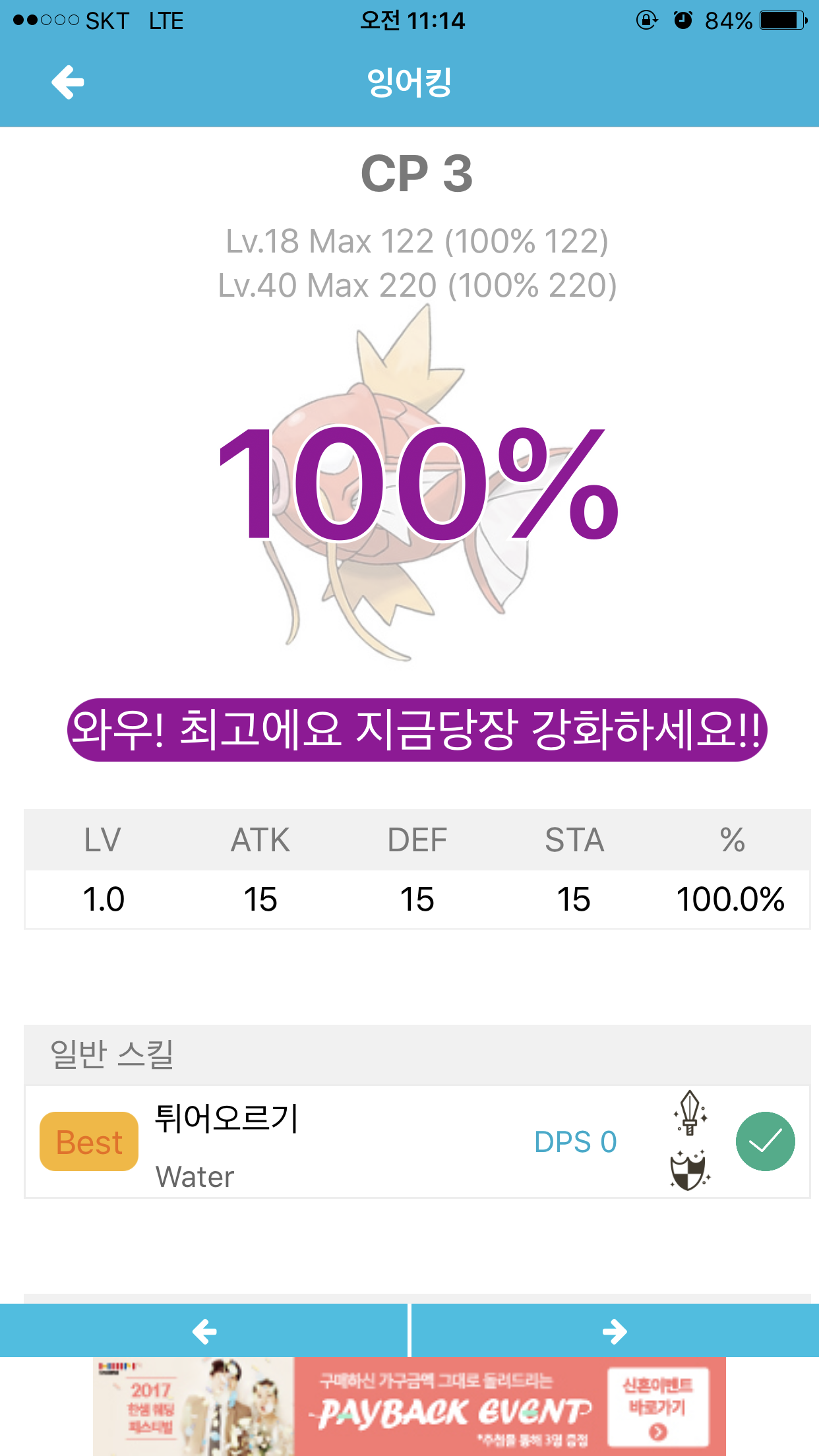Go to next result with bottom right arrow
Image resolution: width=819 pixels, height=1456 pixels.
click(615, 1331)
